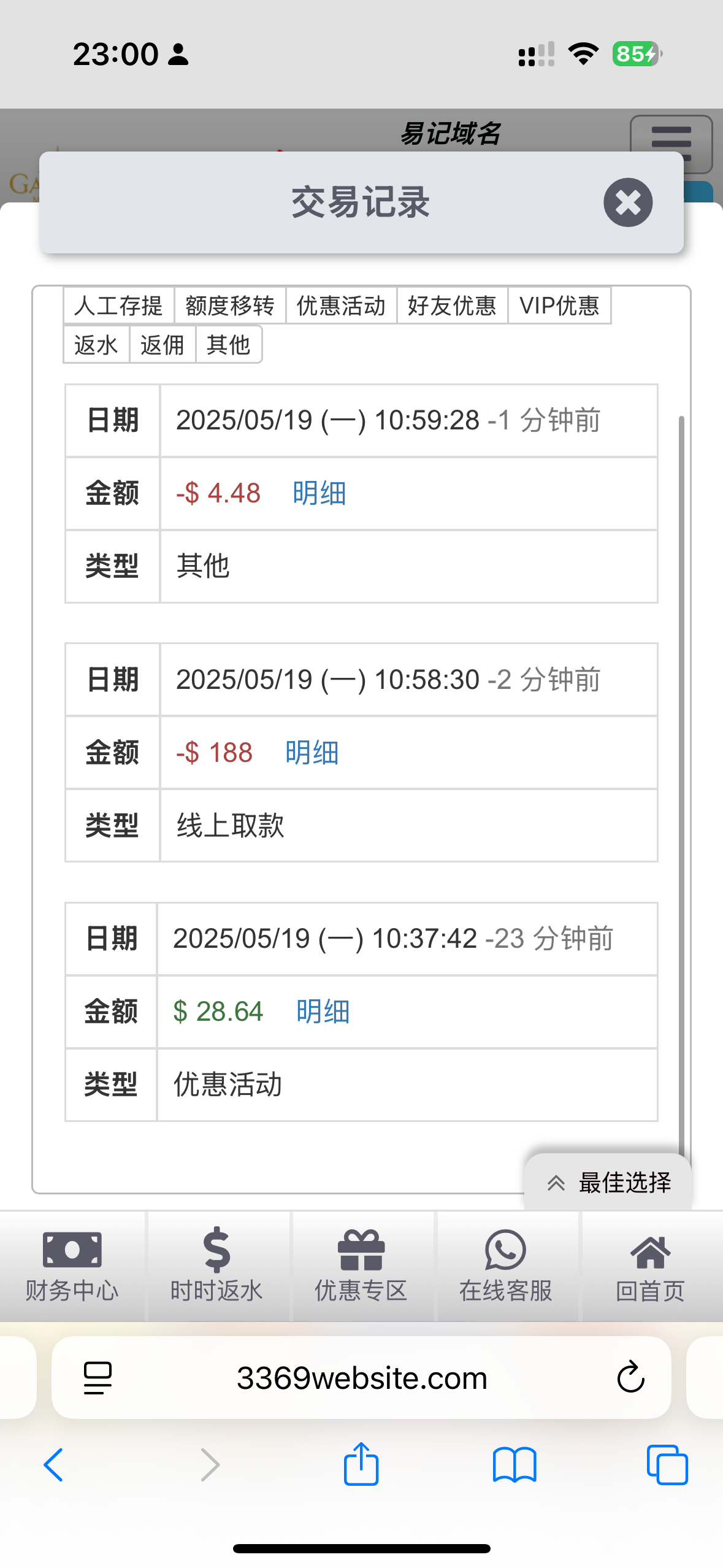
Task: Select the 返水 filter tab
Action: pos(96,345)
